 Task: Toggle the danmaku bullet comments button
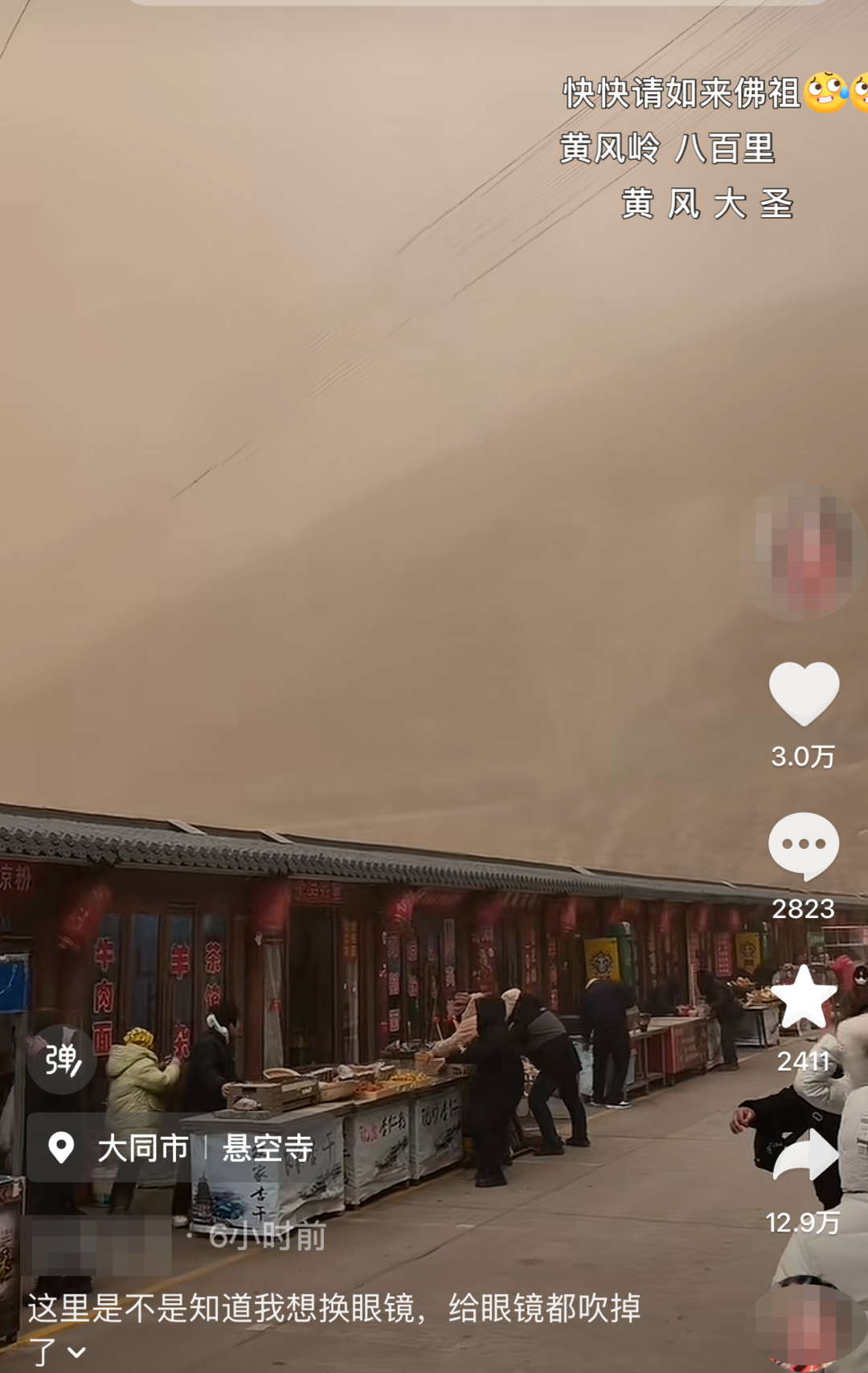62,1059
